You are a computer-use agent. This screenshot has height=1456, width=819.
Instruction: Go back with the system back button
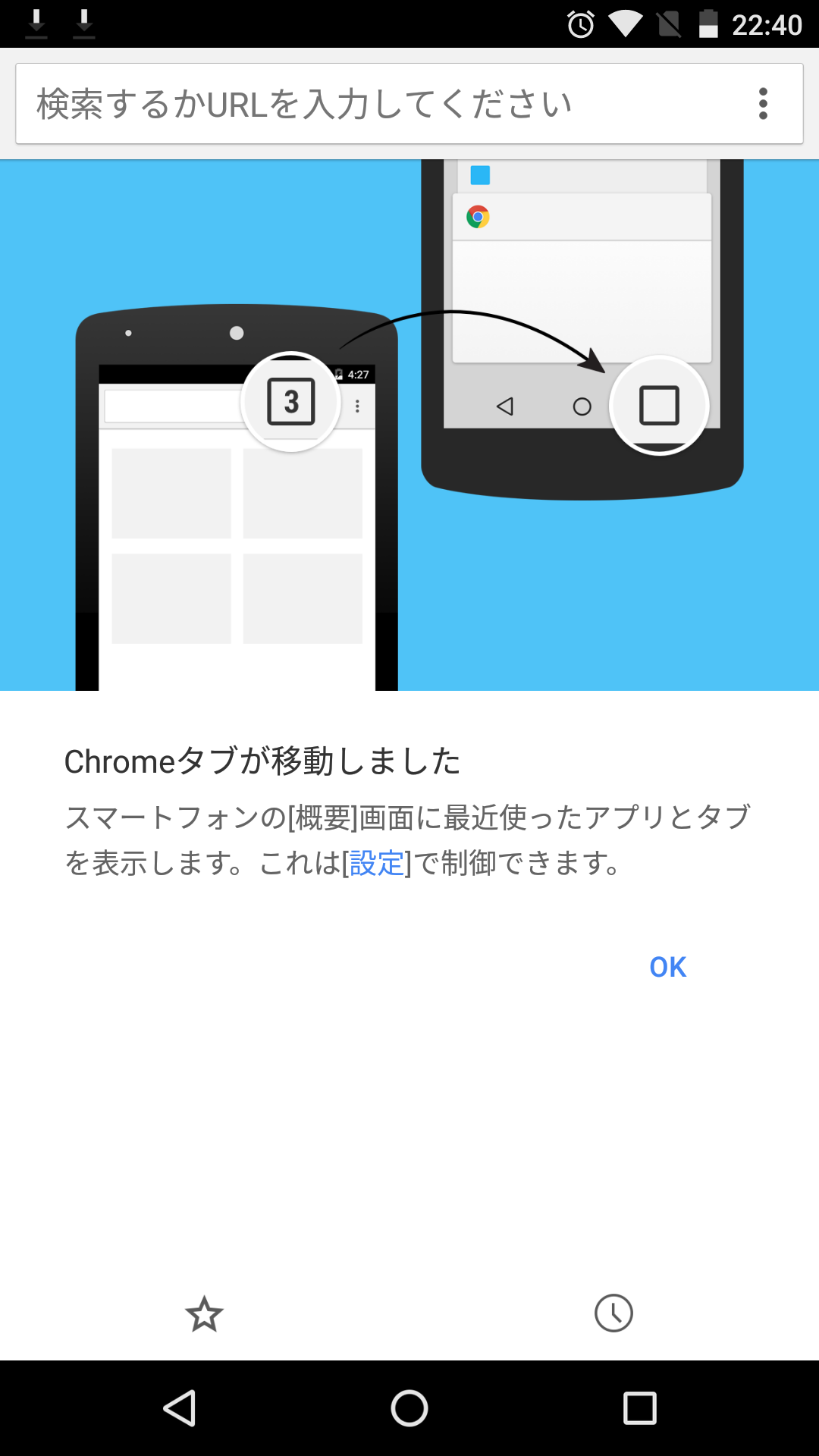(x=180, y=1408)
